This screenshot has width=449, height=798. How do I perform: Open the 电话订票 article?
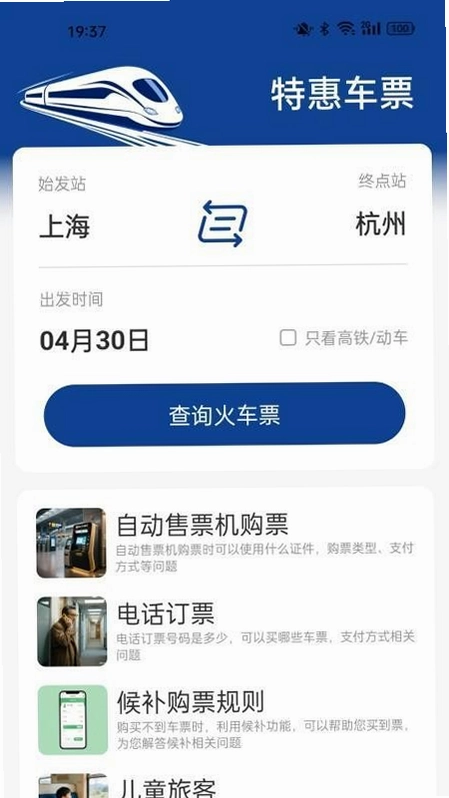(226, 631)
